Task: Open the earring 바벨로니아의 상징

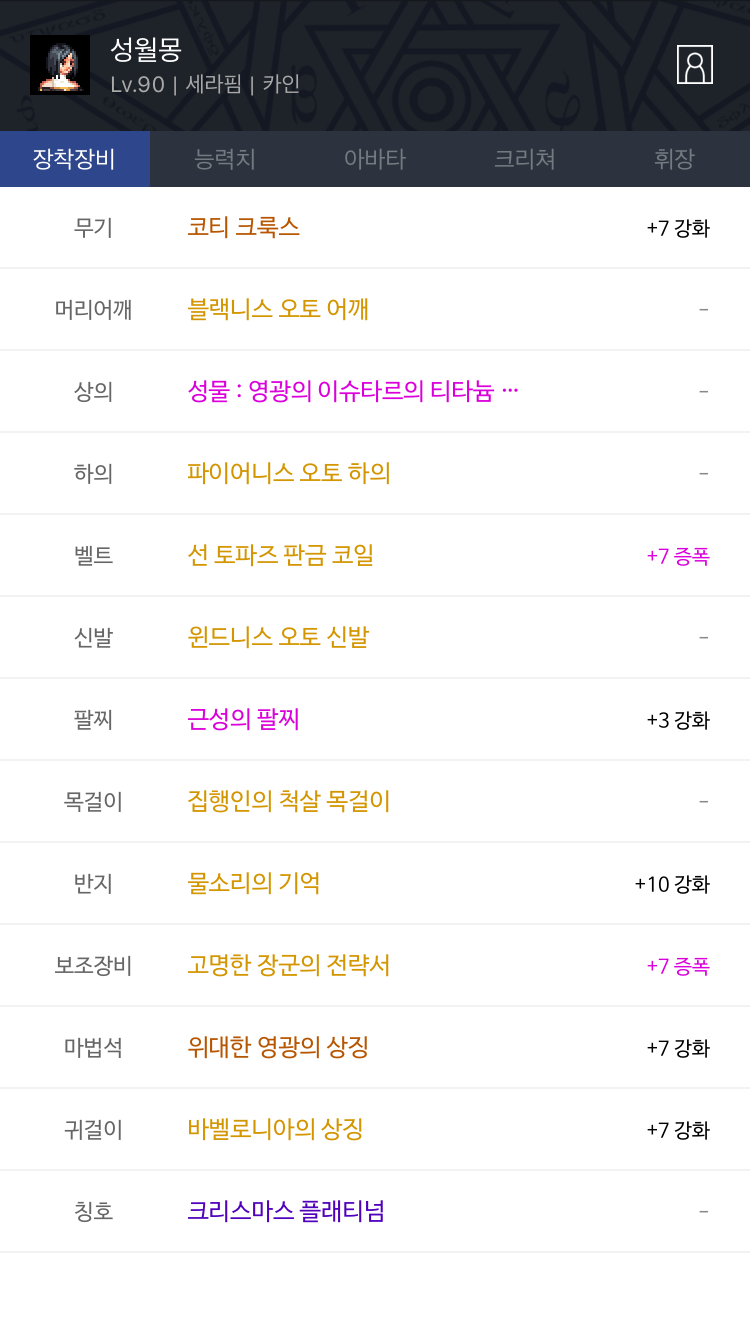Action: 275,1129
